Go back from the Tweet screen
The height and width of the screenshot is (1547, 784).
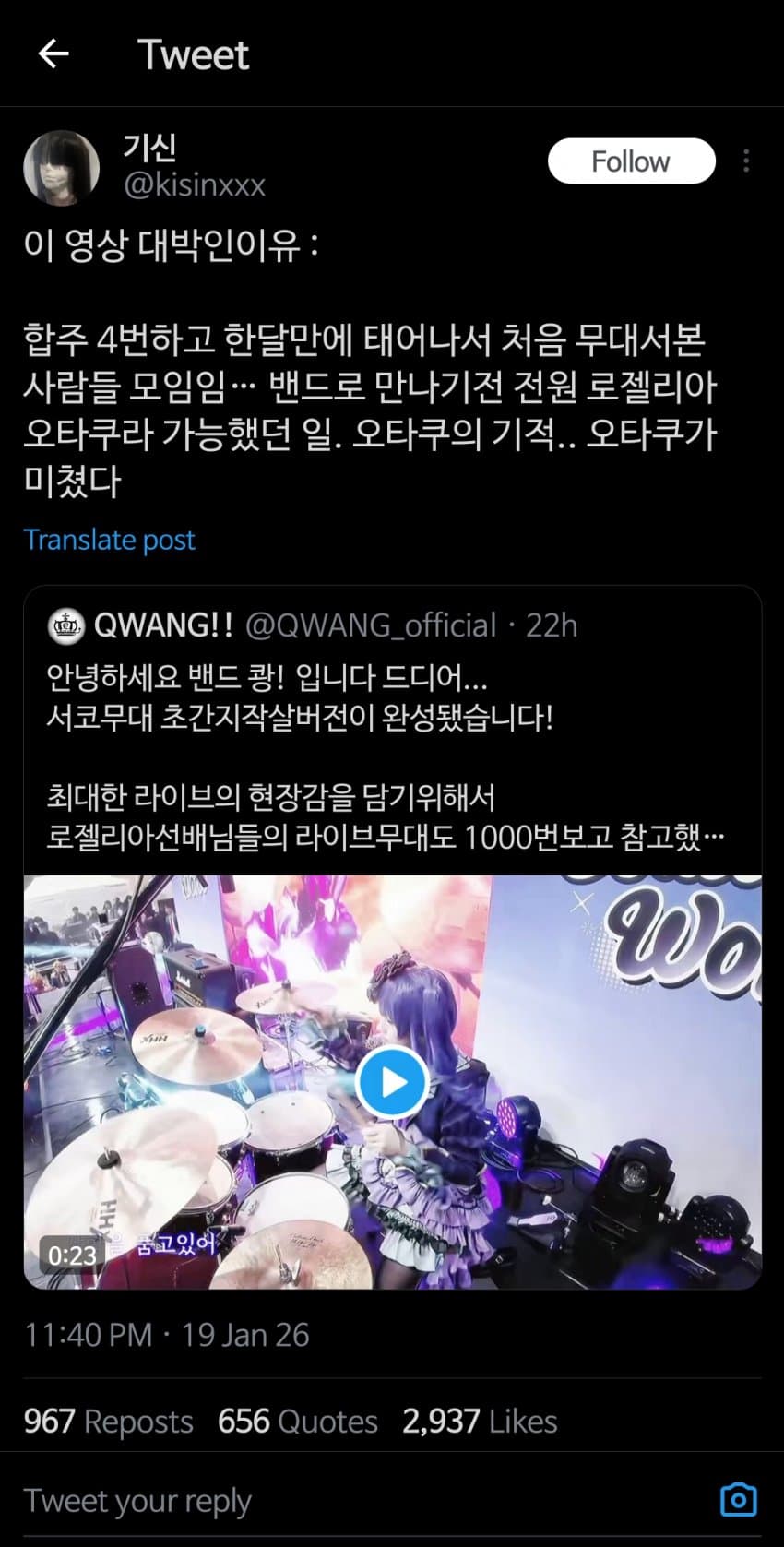tap(53, 54)
